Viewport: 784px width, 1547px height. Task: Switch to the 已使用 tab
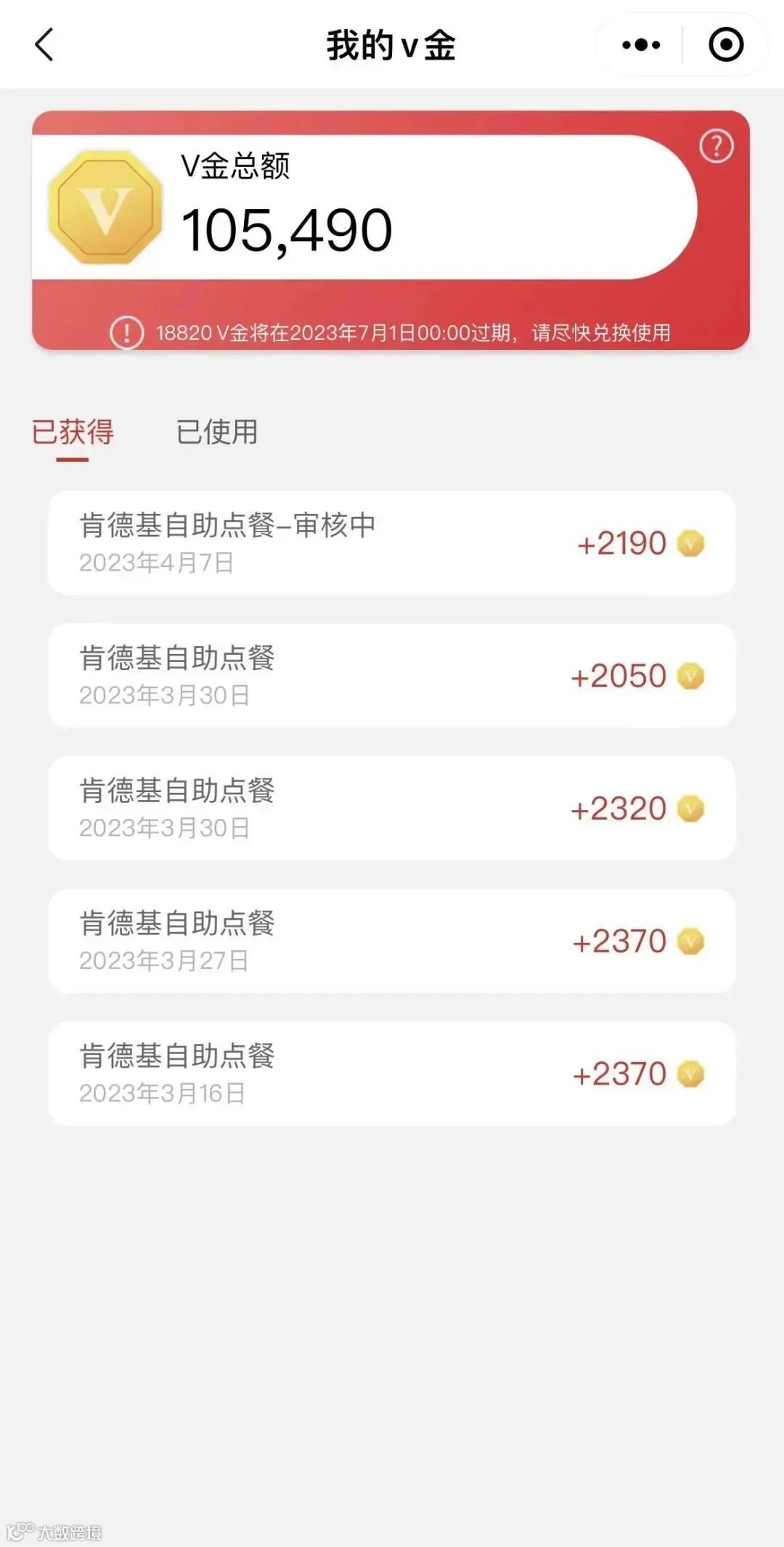click(x=216, y=432)
